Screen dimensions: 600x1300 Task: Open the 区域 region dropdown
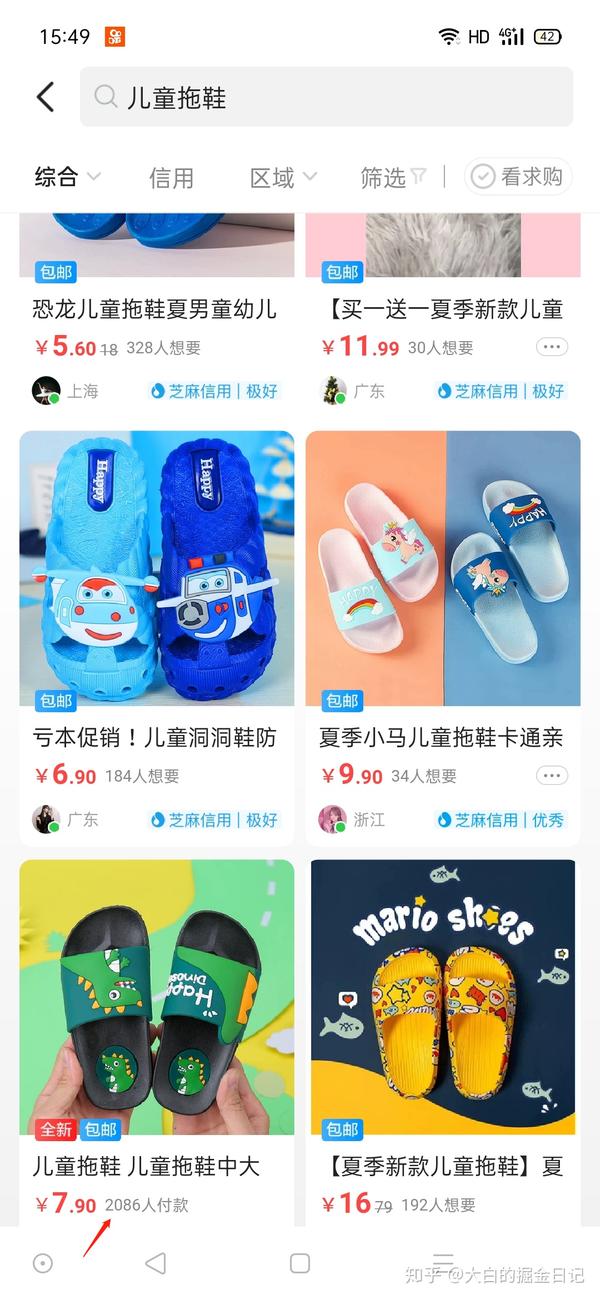pos(283,178)
